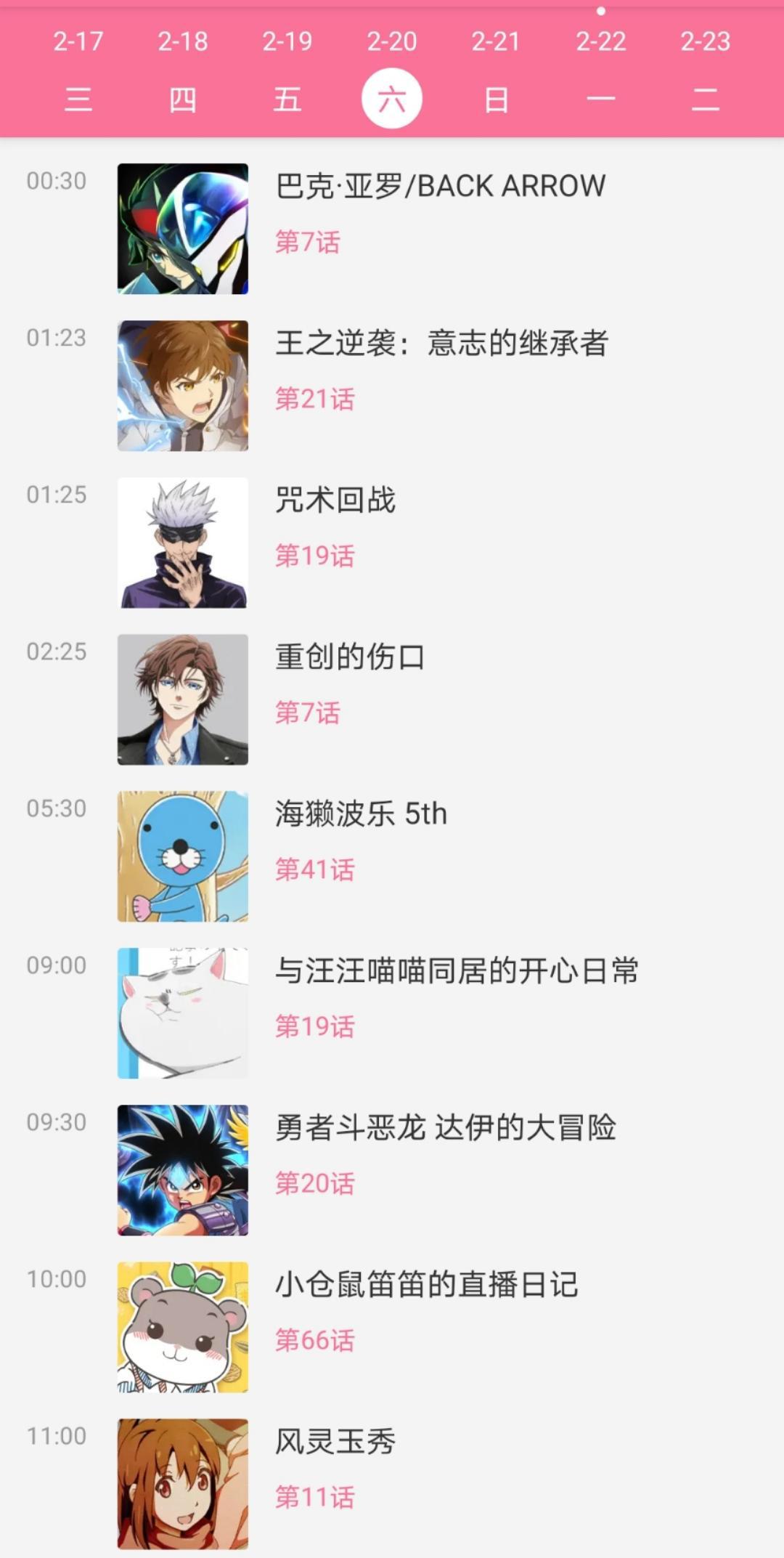This screenshot has height=1558, width=784.
Task: Click the 风灵玉秀 cover image
Action: 182,1482
